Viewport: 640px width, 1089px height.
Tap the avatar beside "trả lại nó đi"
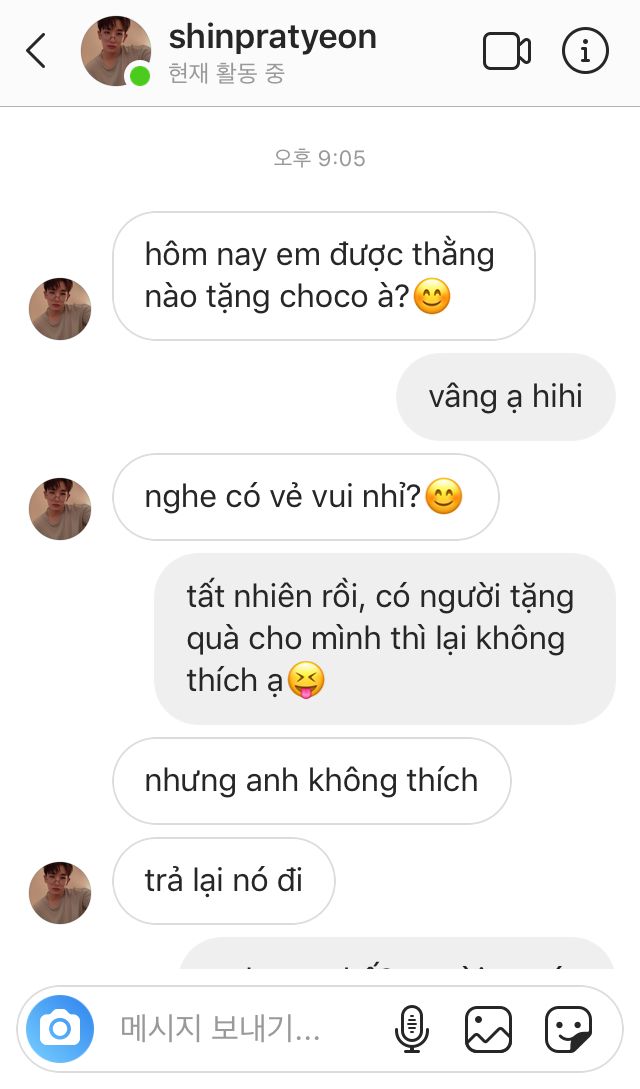[60, 892]
